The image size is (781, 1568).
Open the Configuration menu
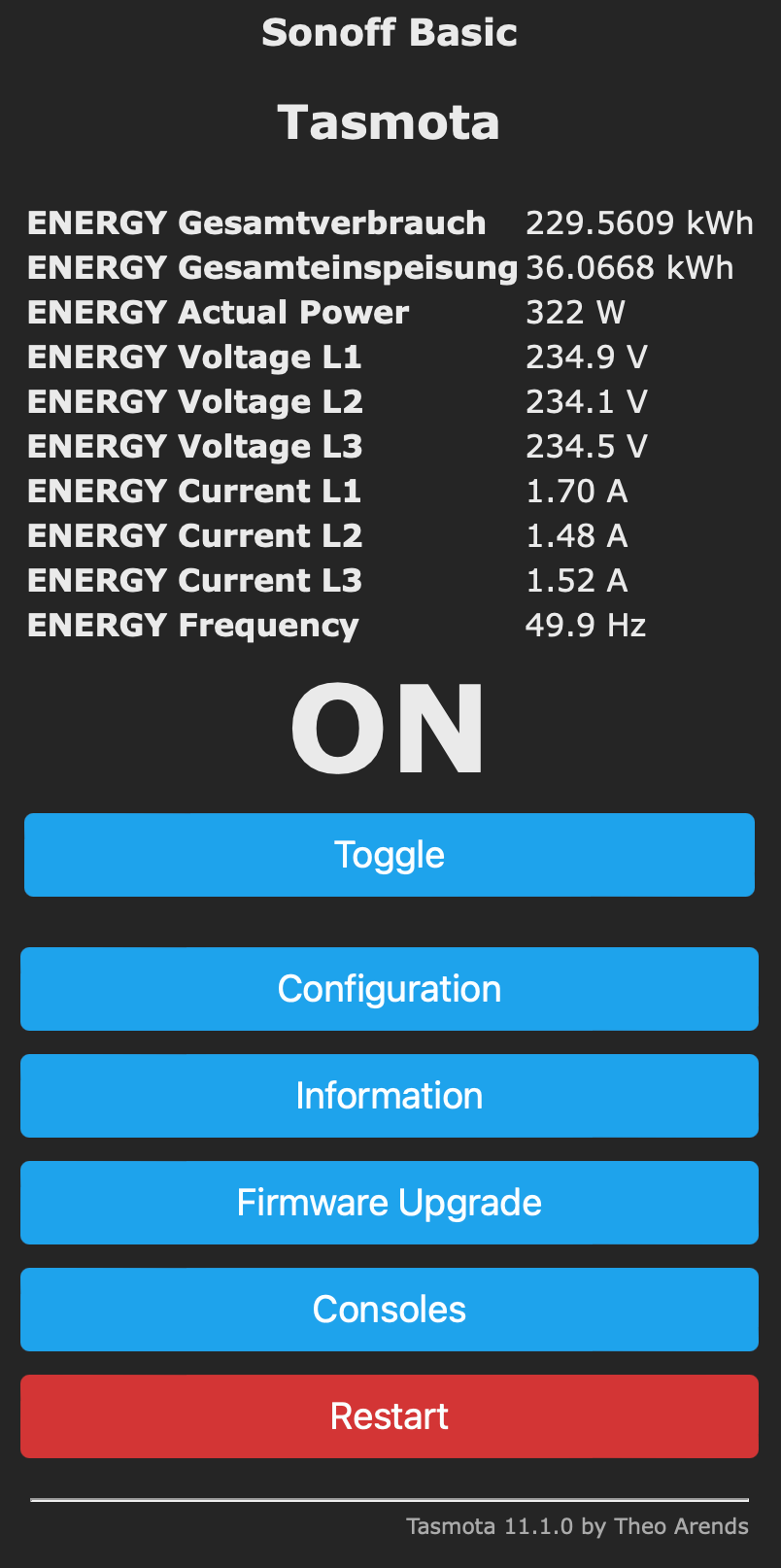(390, 989)
